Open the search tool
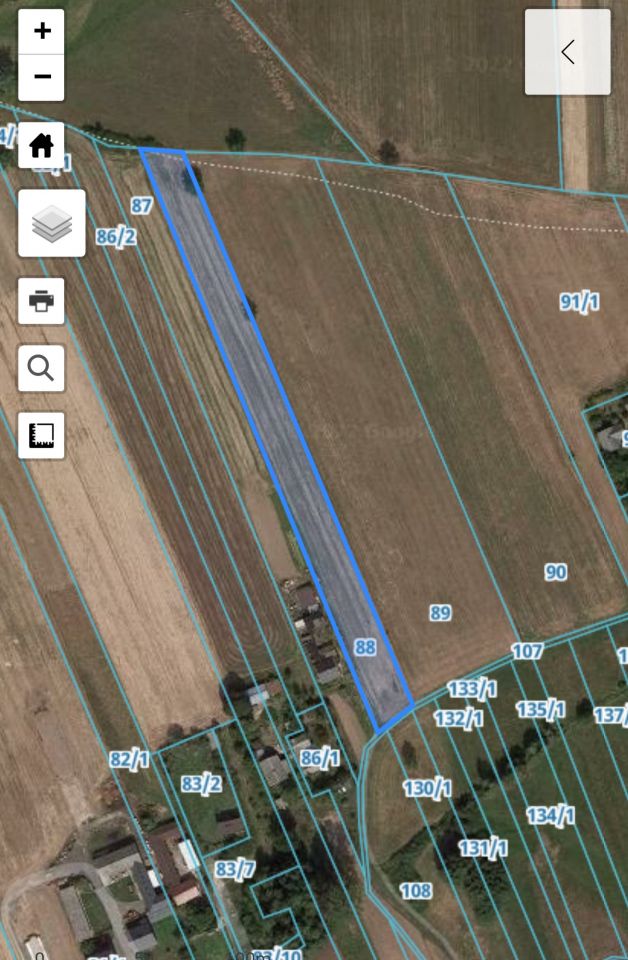 [41, 368]
